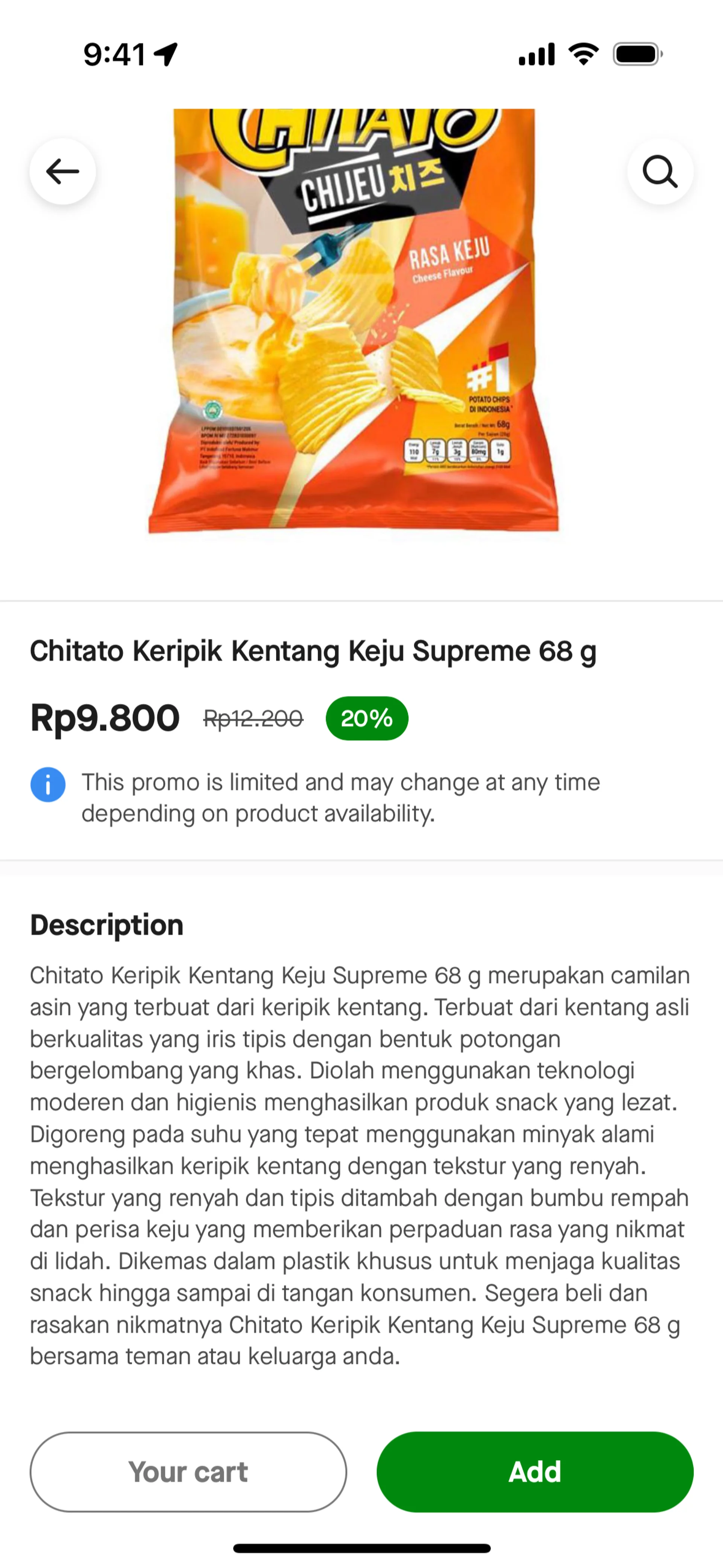
Task: Open Your cart
Action: click(188, 1471)
